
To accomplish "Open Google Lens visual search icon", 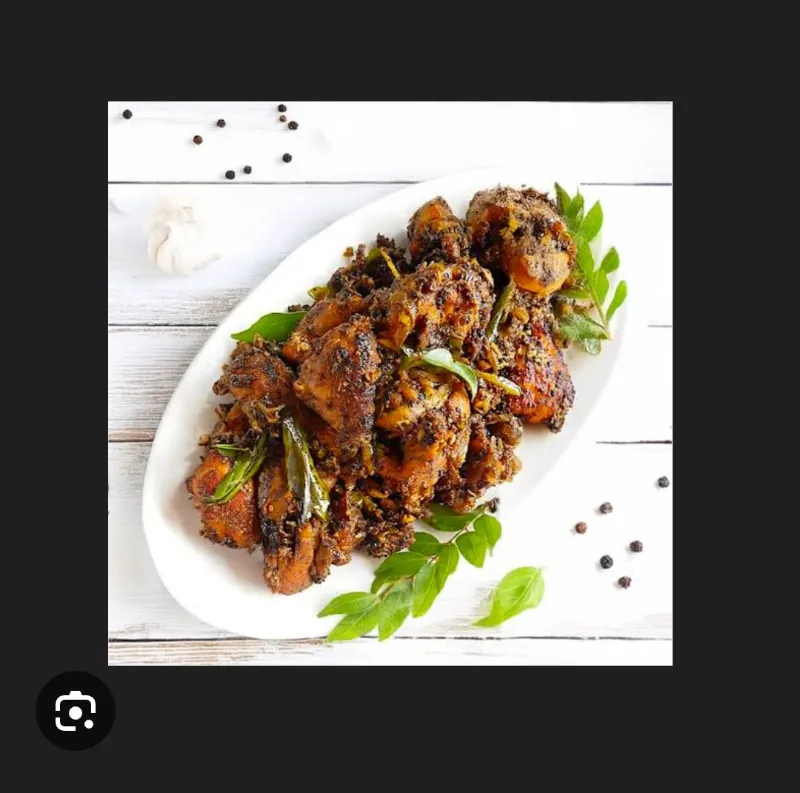I will tap(75, 711).
